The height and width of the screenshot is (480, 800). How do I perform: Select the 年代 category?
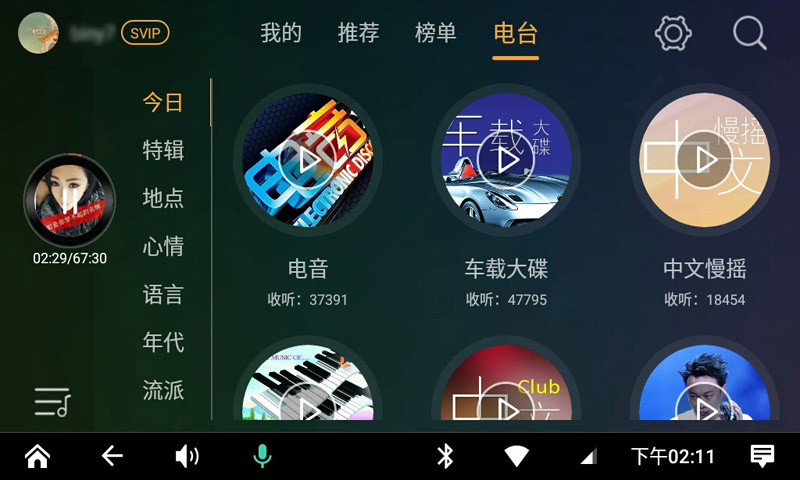click(163, 342)
